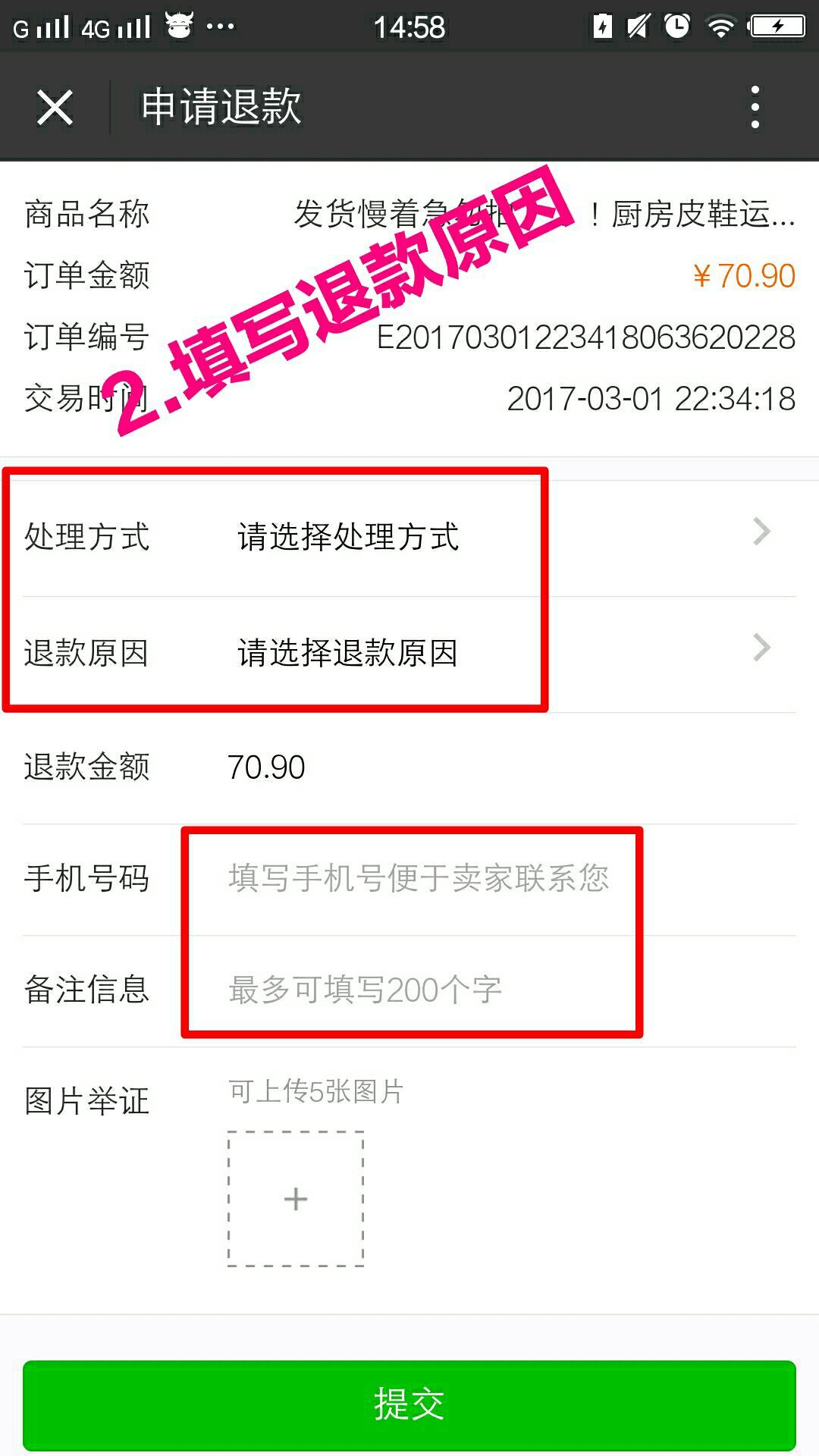819x1456 pixels.
Task: Select a refund reason under 退款原因
Action: (409, 653)
